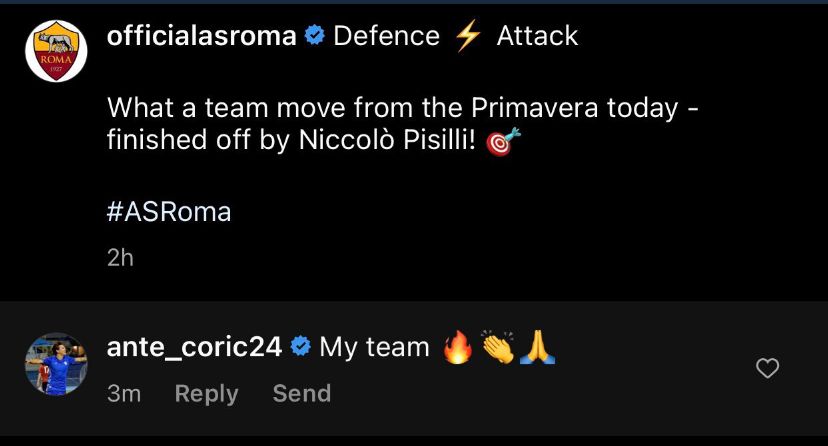
Task: Open the #ASRoma hashtag
Action: click(x=169, y=212)
